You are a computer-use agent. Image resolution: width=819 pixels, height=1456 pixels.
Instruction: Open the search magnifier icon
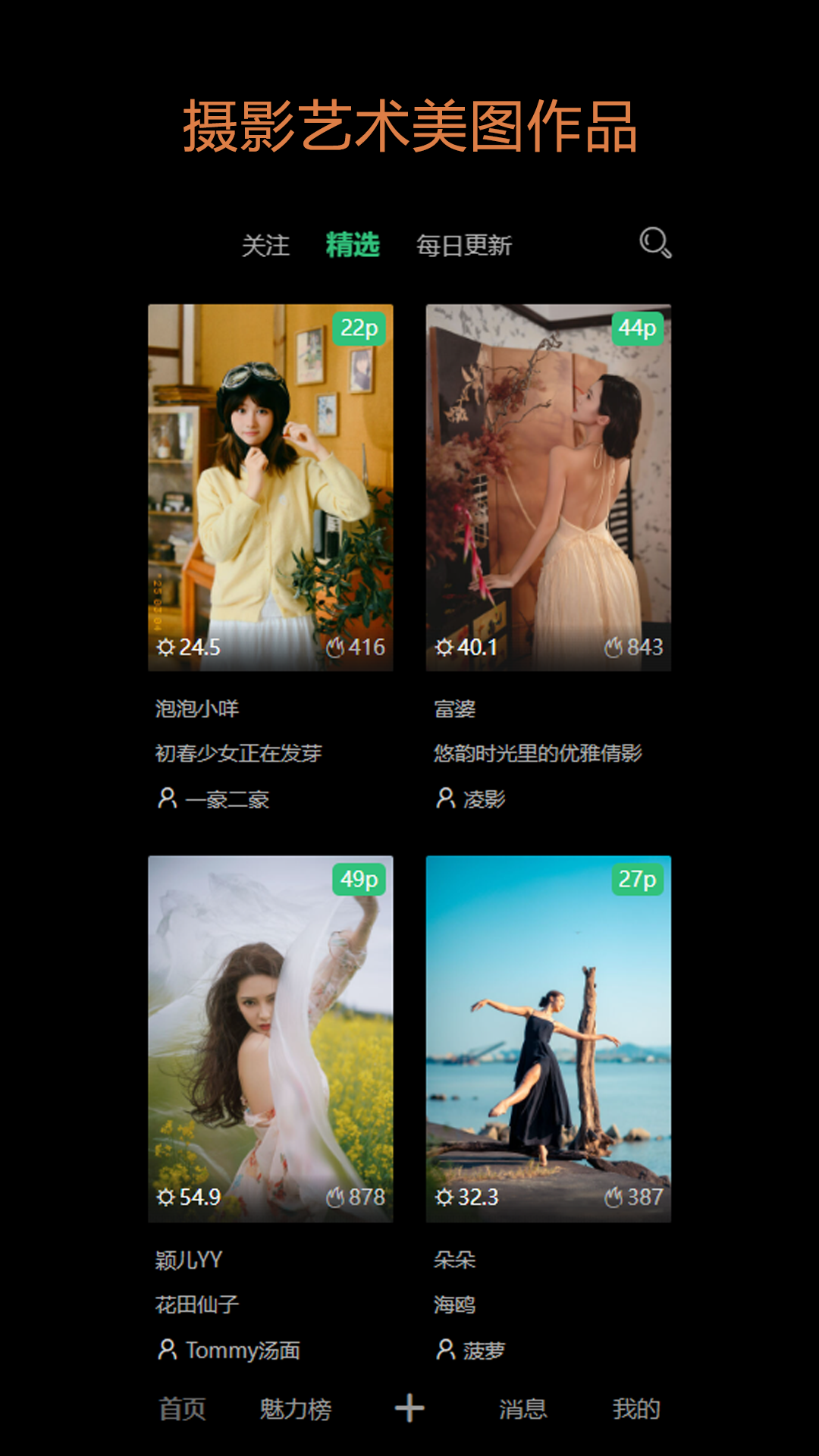[x=654, y=244]
